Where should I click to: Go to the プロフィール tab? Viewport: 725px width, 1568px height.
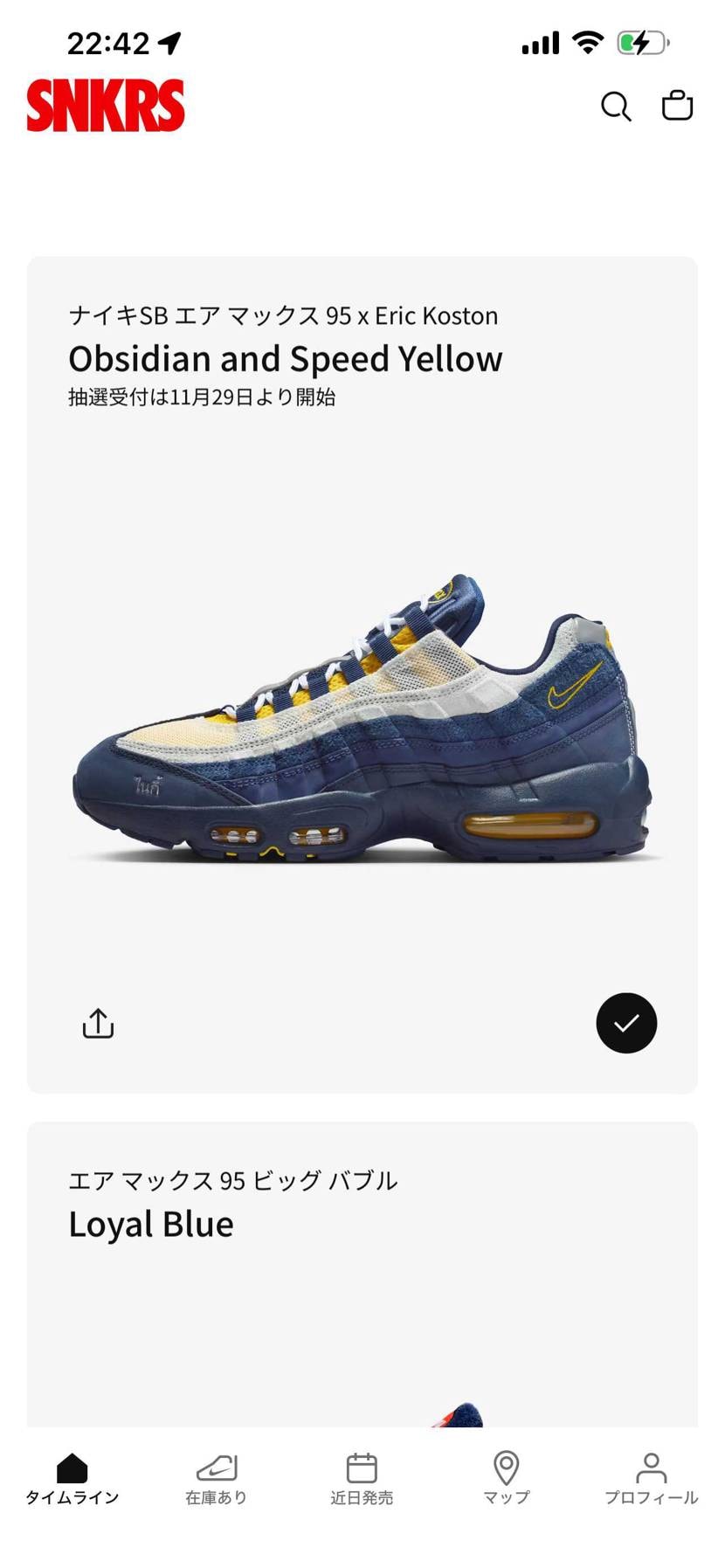652,1479
